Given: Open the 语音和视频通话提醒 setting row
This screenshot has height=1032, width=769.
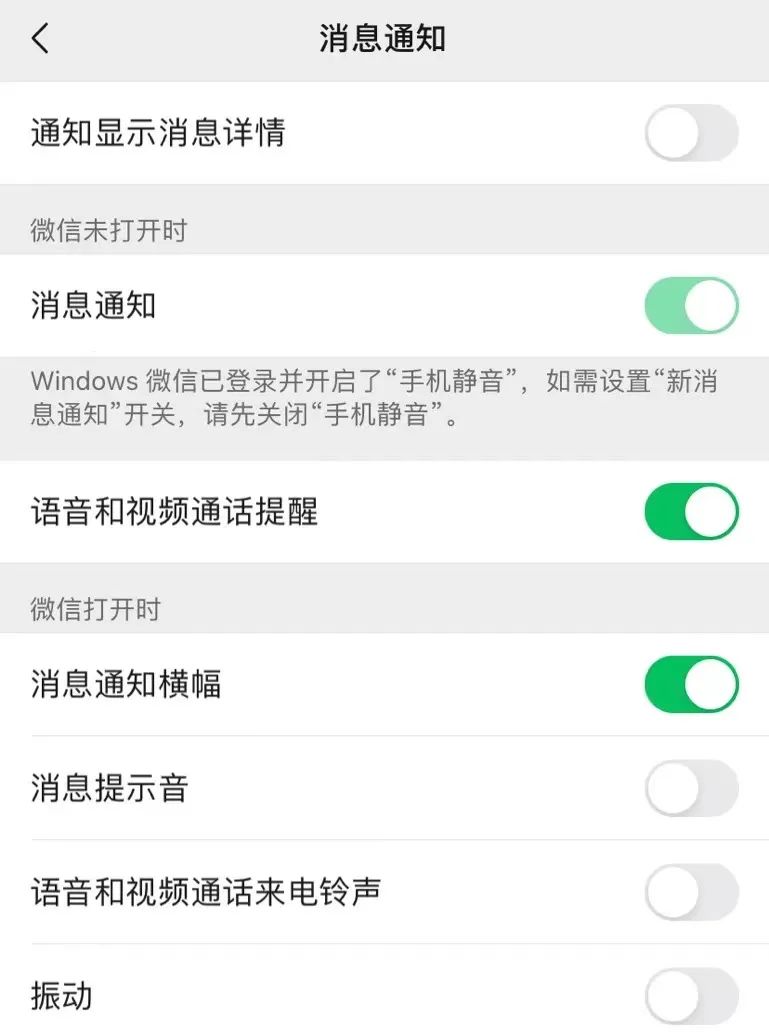Looking at the screenshot, I should pos(173,512).
